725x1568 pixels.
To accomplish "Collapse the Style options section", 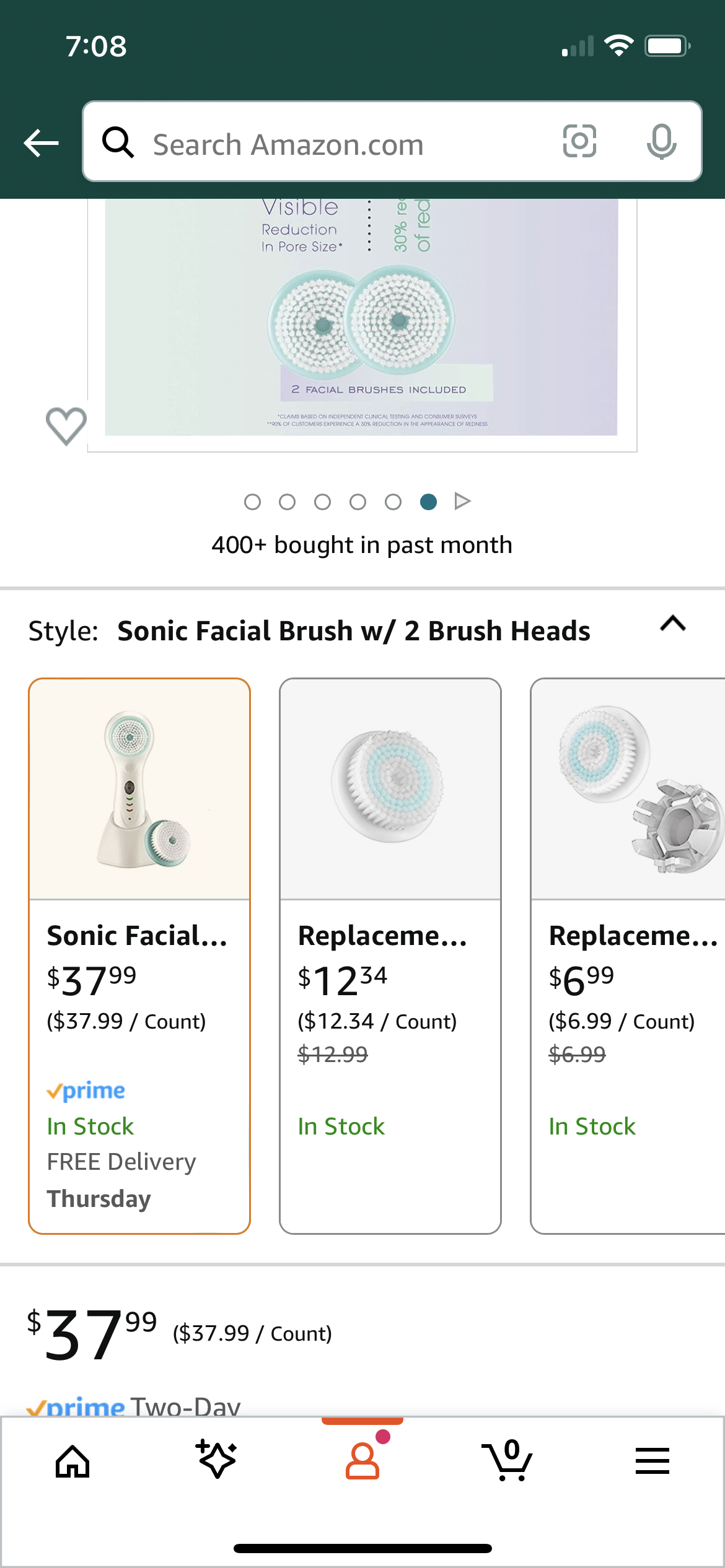I will click(673, 624).
